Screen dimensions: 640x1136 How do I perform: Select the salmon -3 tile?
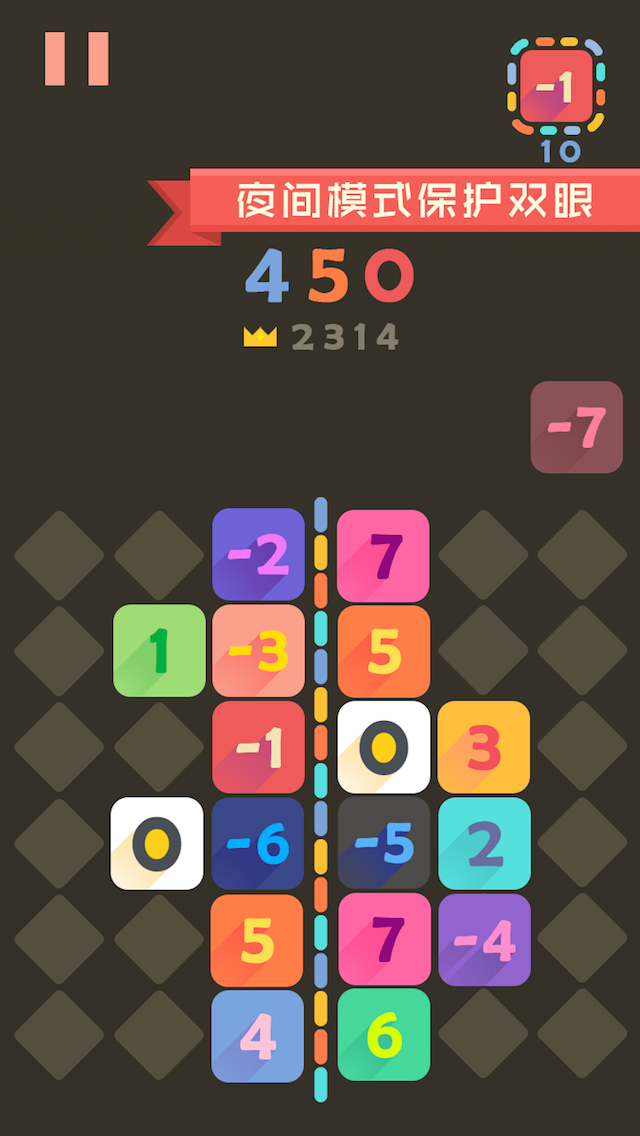[258, 651]
